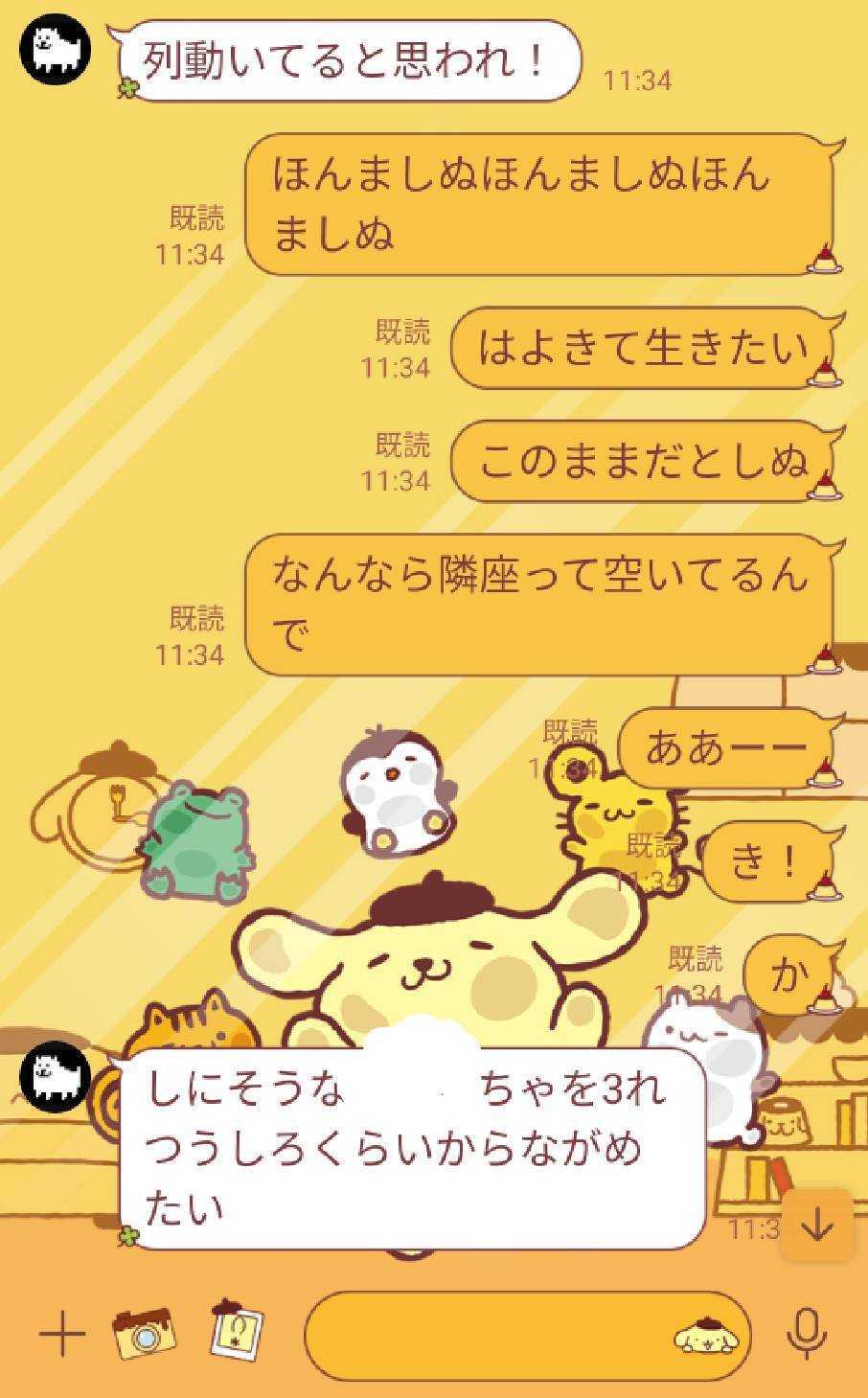Open the sticker and emoji panel

(705, 1335)
